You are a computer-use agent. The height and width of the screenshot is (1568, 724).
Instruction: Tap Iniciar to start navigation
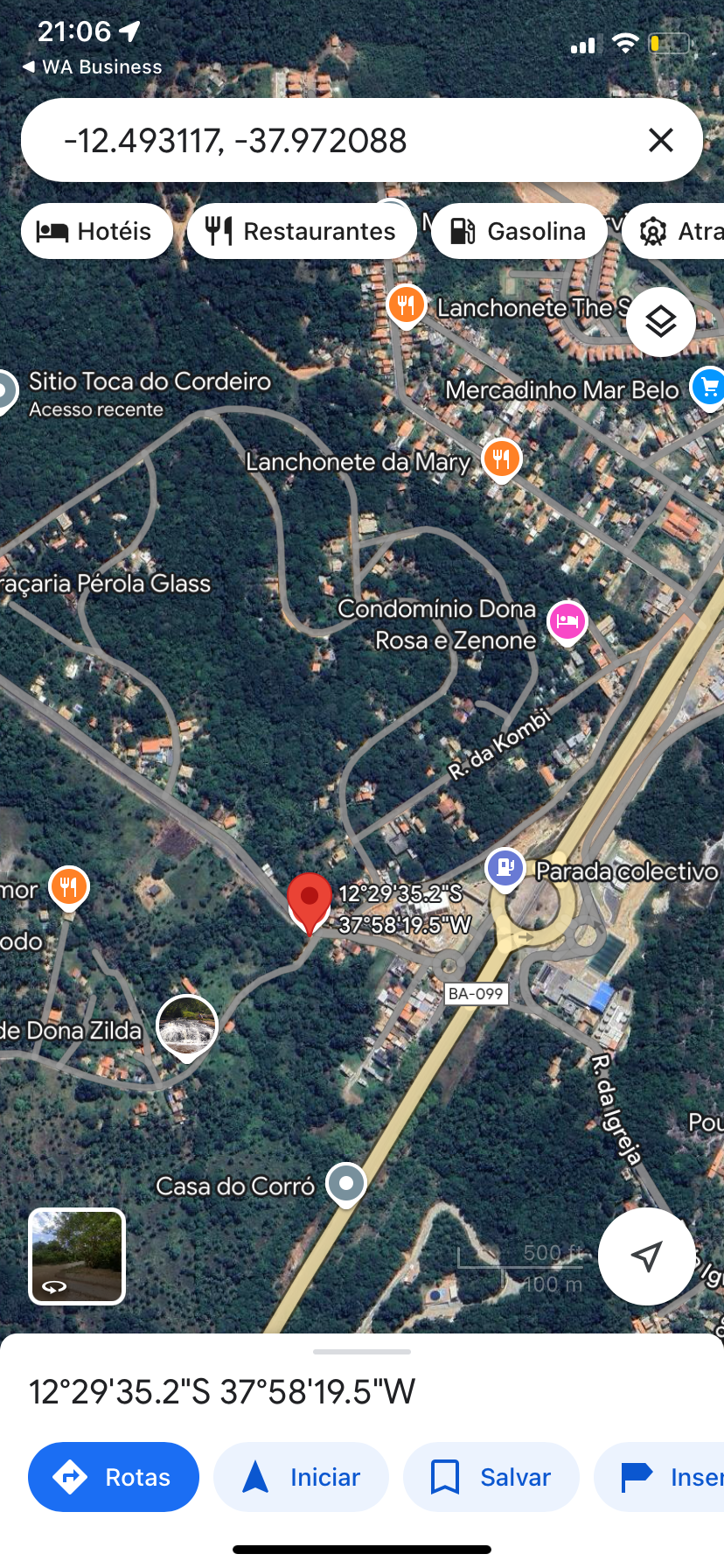(x=301, y=1477)
